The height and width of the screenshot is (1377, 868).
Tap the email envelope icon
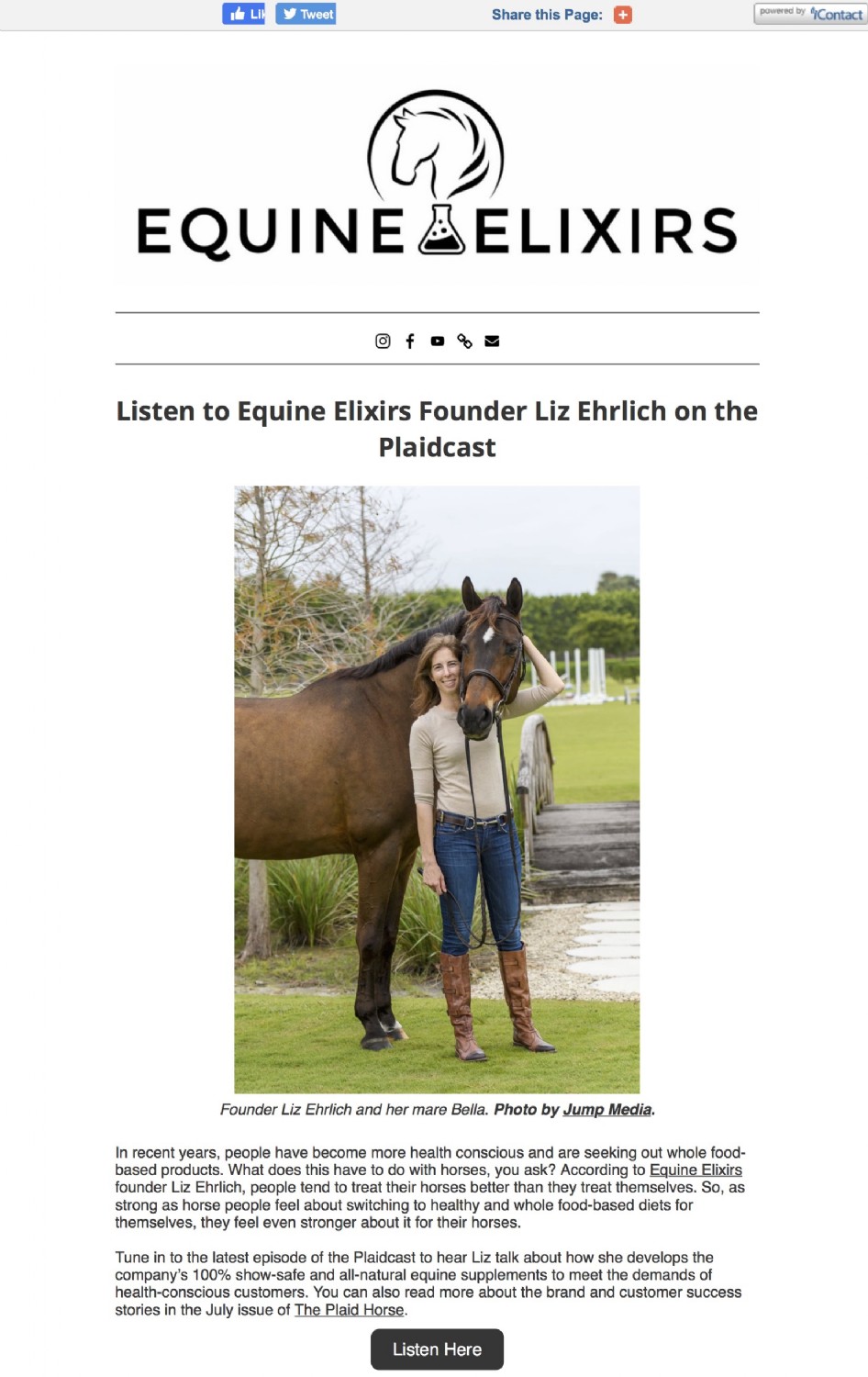point(492,341)
